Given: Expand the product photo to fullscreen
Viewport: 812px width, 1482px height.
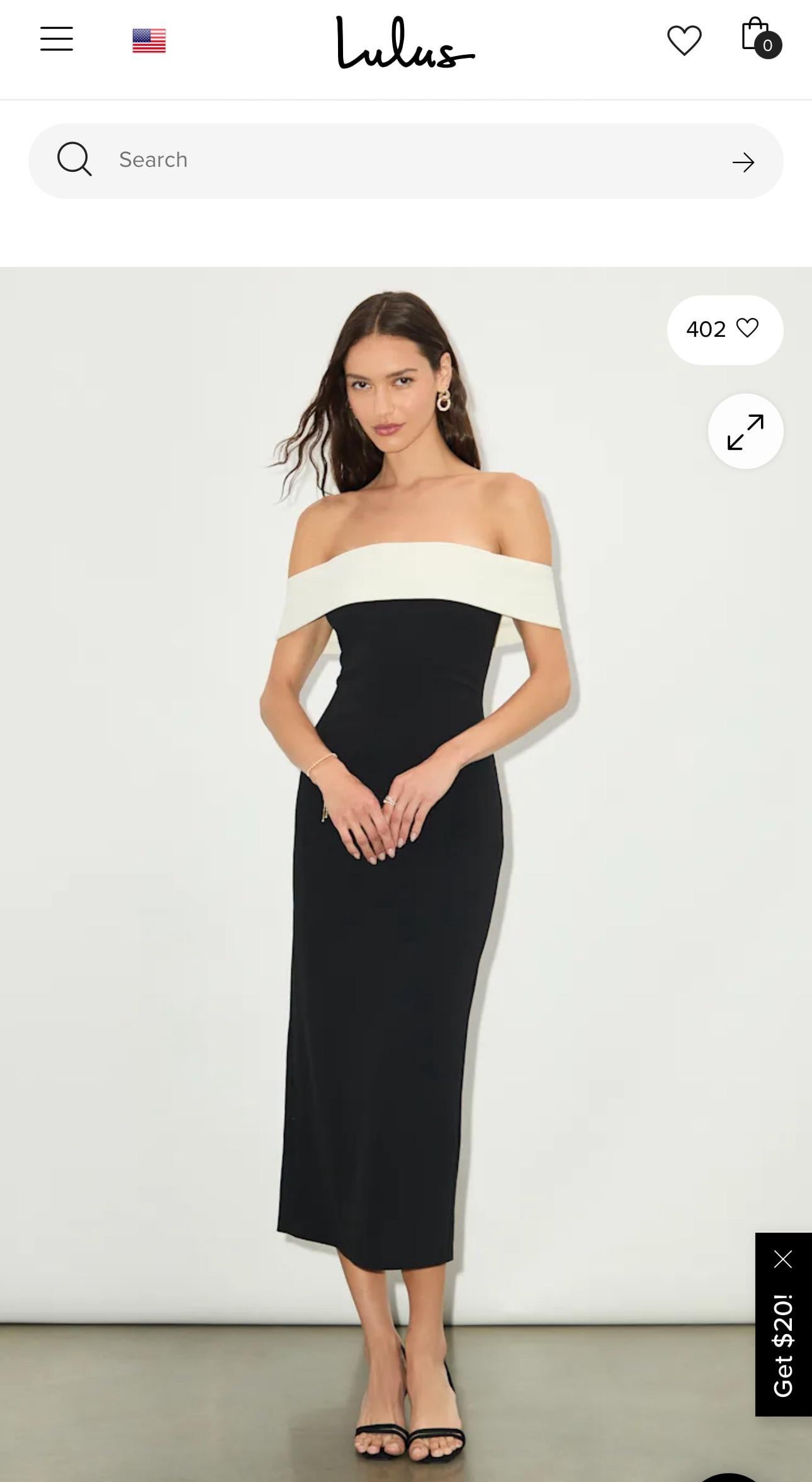Looking at the screenshot, I should point(745,432).
